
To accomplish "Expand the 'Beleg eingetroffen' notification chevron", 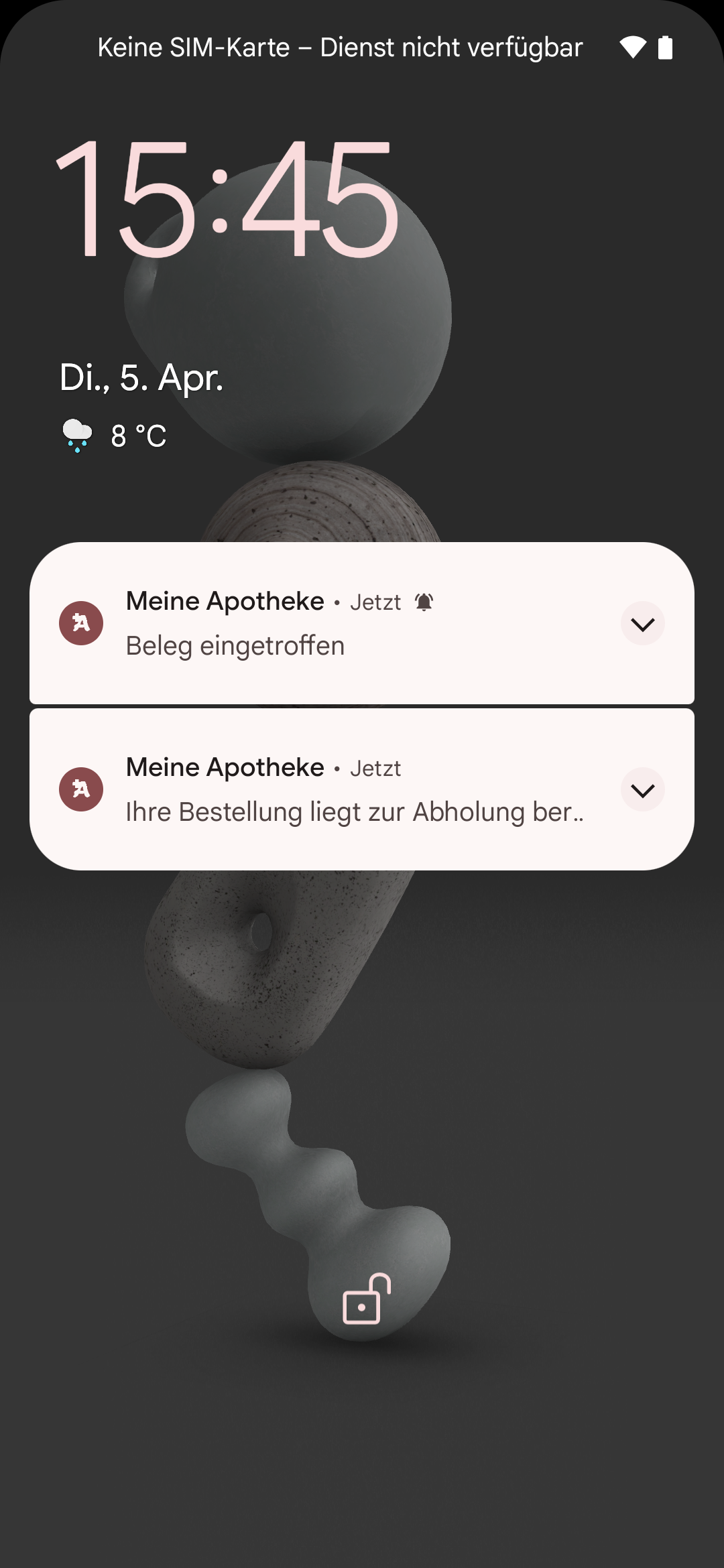I will pyautogui.click(x=642, y=624).
